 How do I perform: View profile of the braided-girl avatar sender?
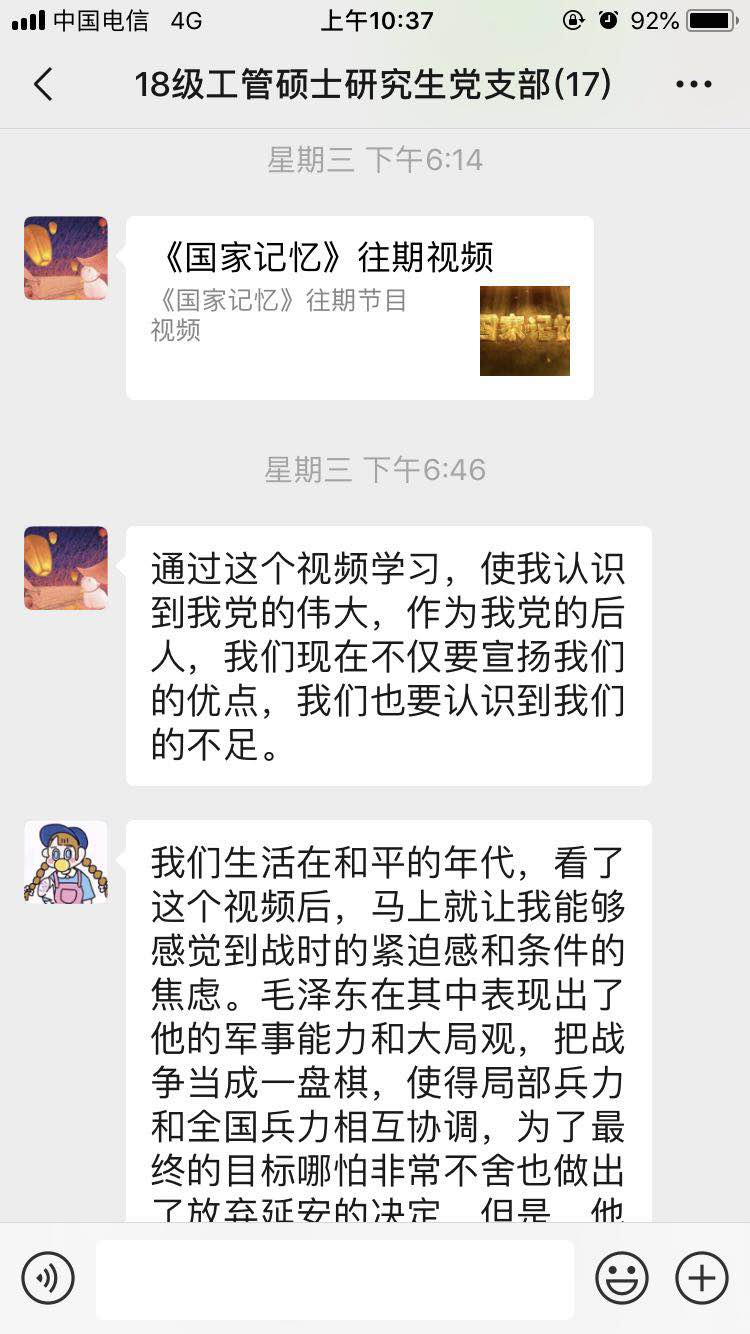66,863
